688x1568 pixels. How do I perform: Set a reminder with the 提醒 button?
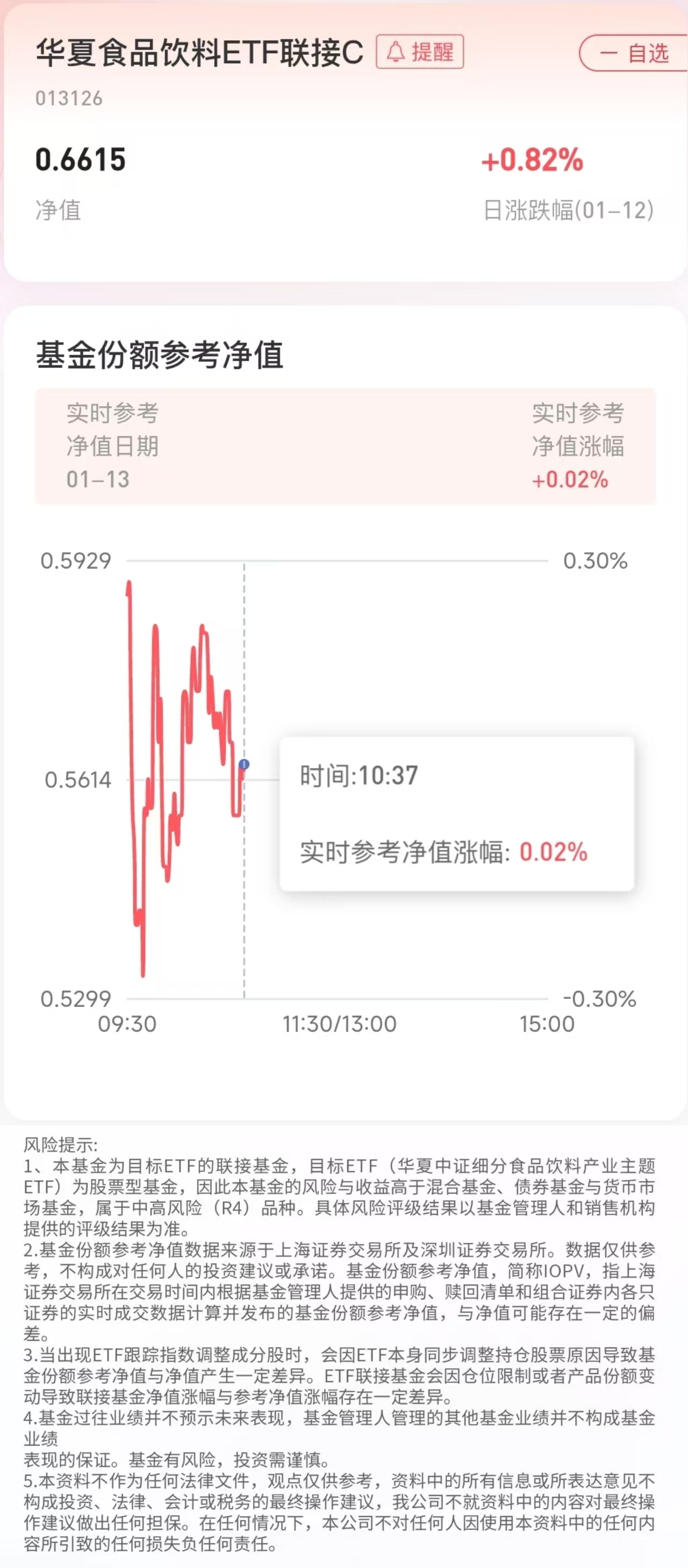click(x=419, y=52)
